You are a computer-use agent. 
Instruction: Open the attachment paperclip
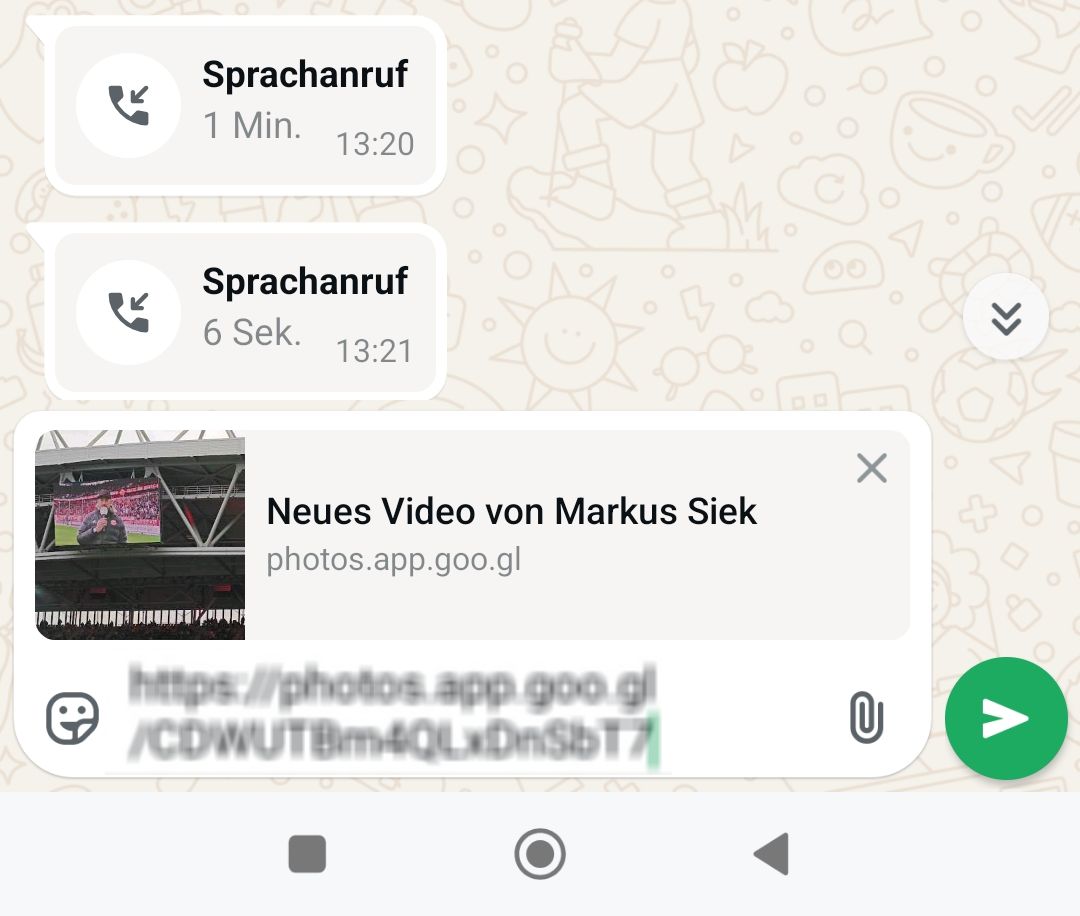[x=866, y=718]
